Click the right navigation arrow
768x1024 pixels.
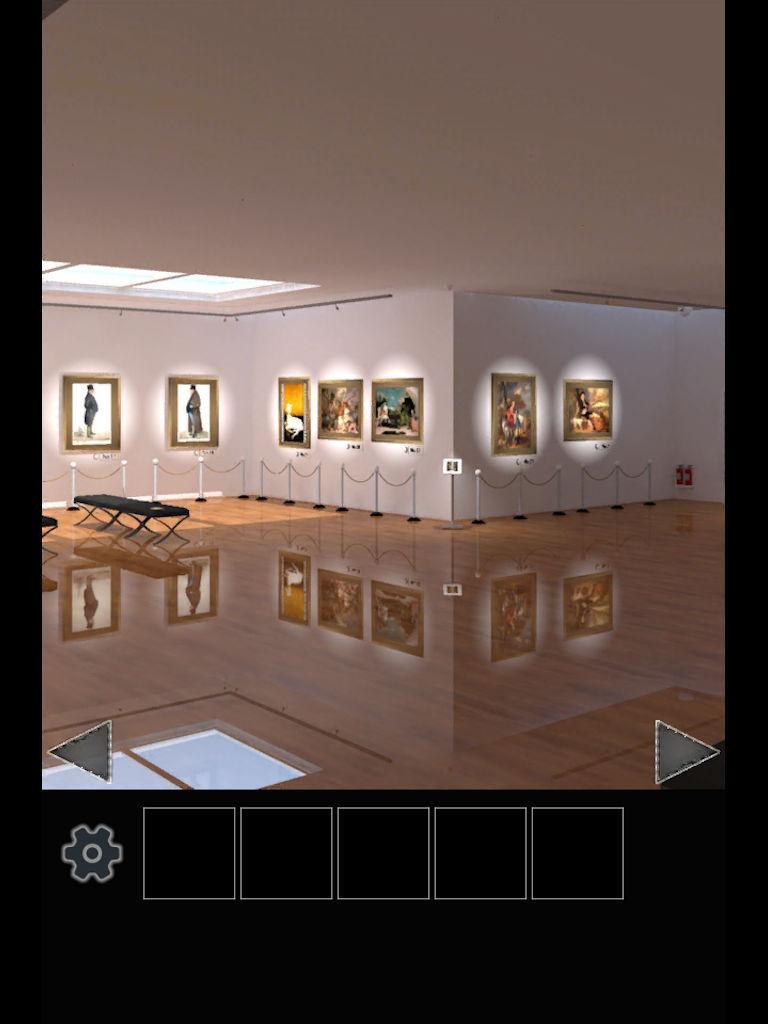tap(685, 750)
